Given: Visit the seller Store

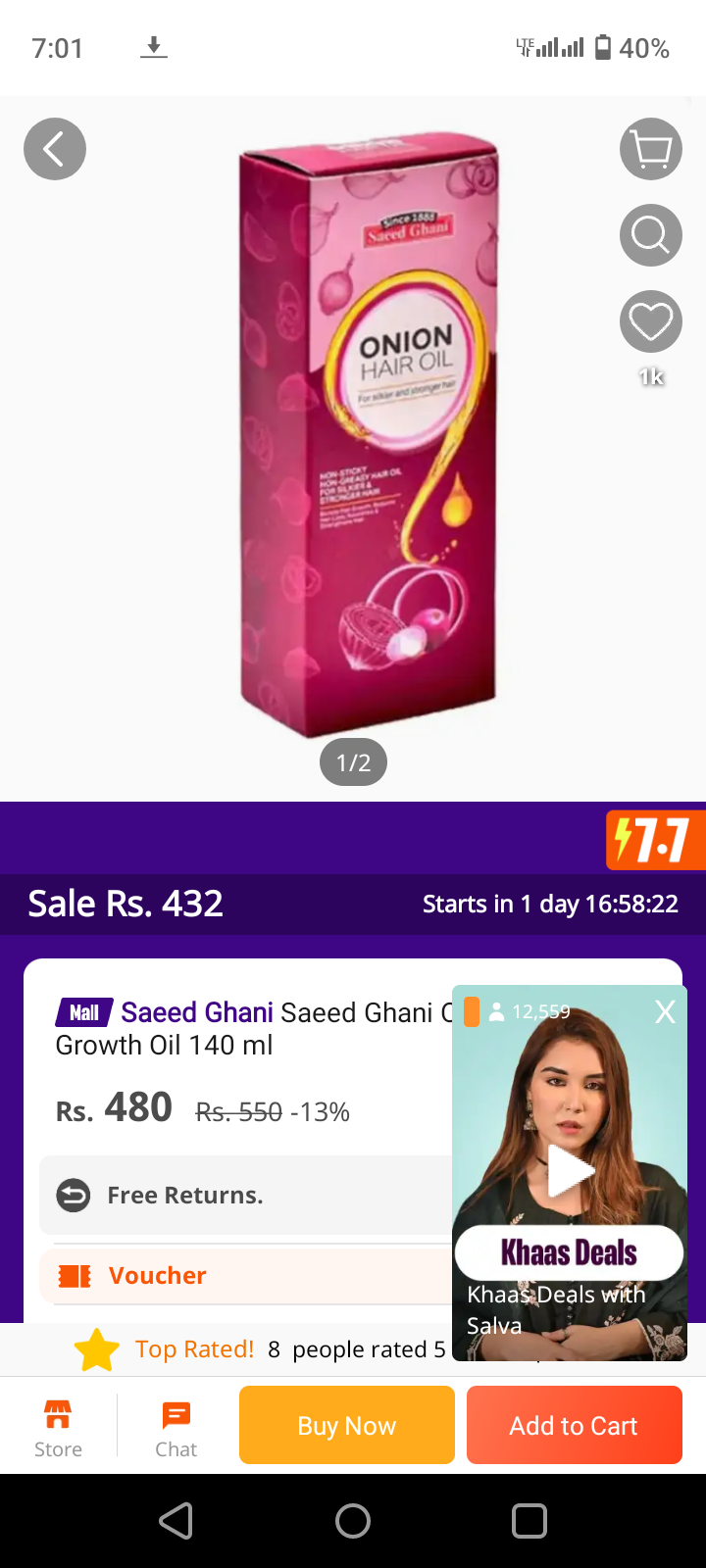Looking at the screenshot, I should click(58, 1427).
